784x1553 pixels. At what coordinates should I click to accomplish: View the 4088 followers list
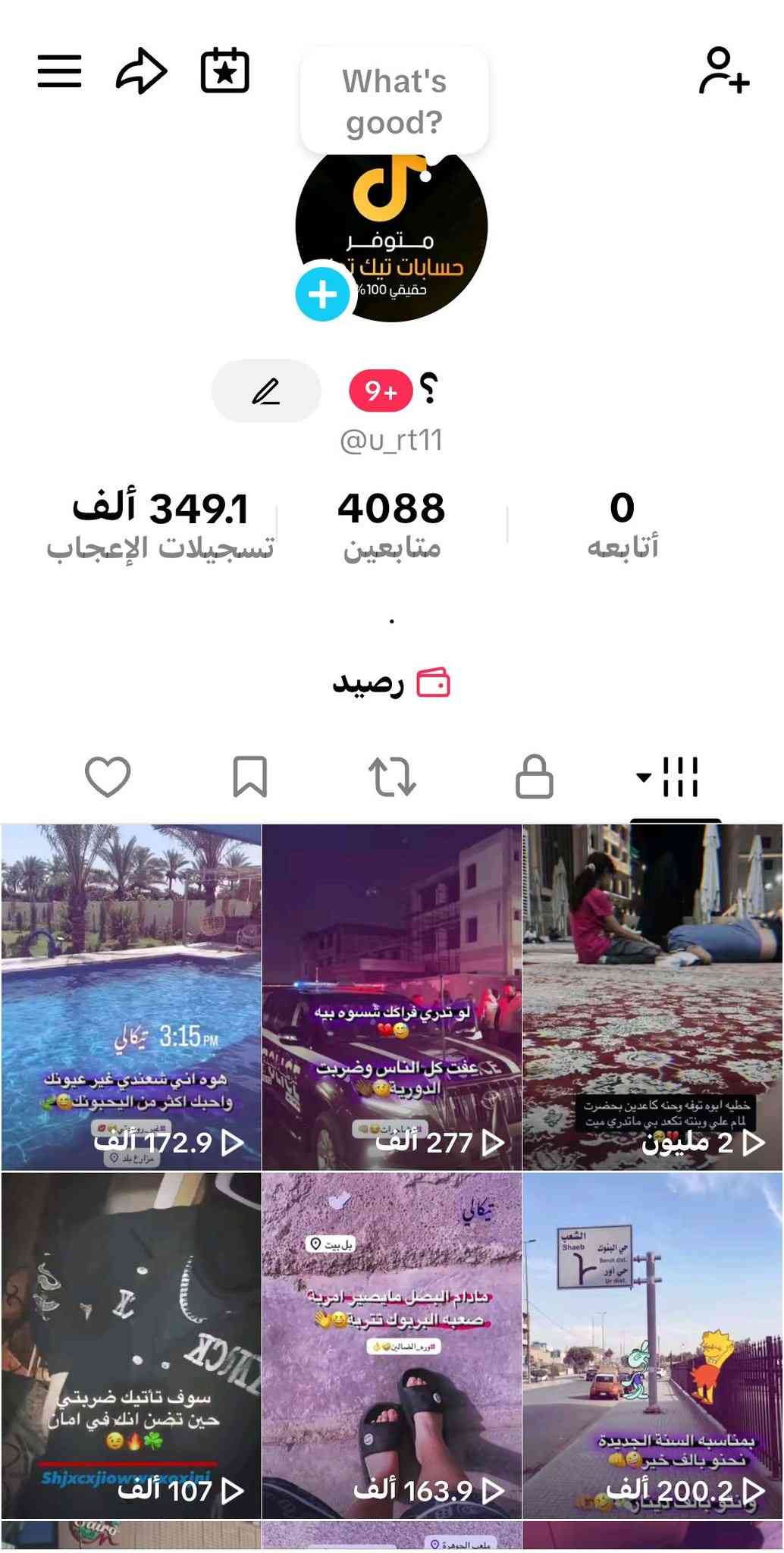tap(391, 525)
